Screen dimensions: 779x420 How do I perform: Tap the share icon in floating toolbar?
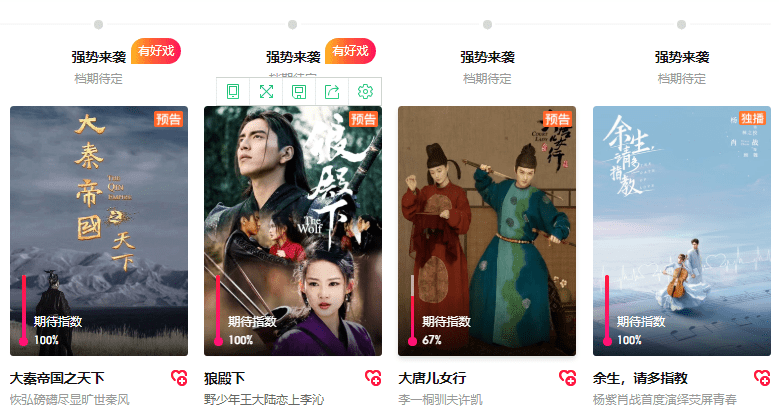[332, 92]
